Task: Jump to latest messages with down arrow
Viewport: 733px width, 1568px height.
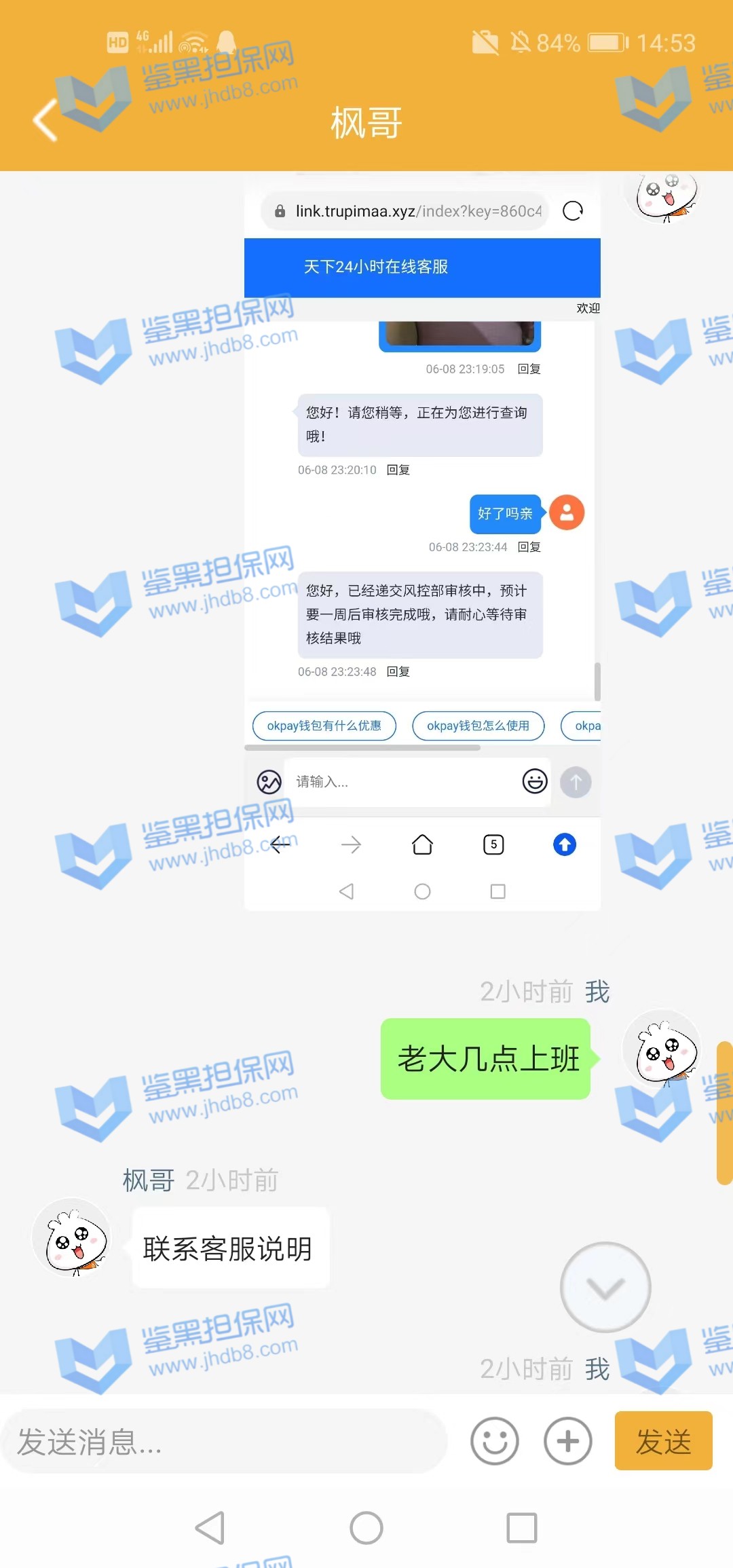Action: click(x=605, y=1287)
